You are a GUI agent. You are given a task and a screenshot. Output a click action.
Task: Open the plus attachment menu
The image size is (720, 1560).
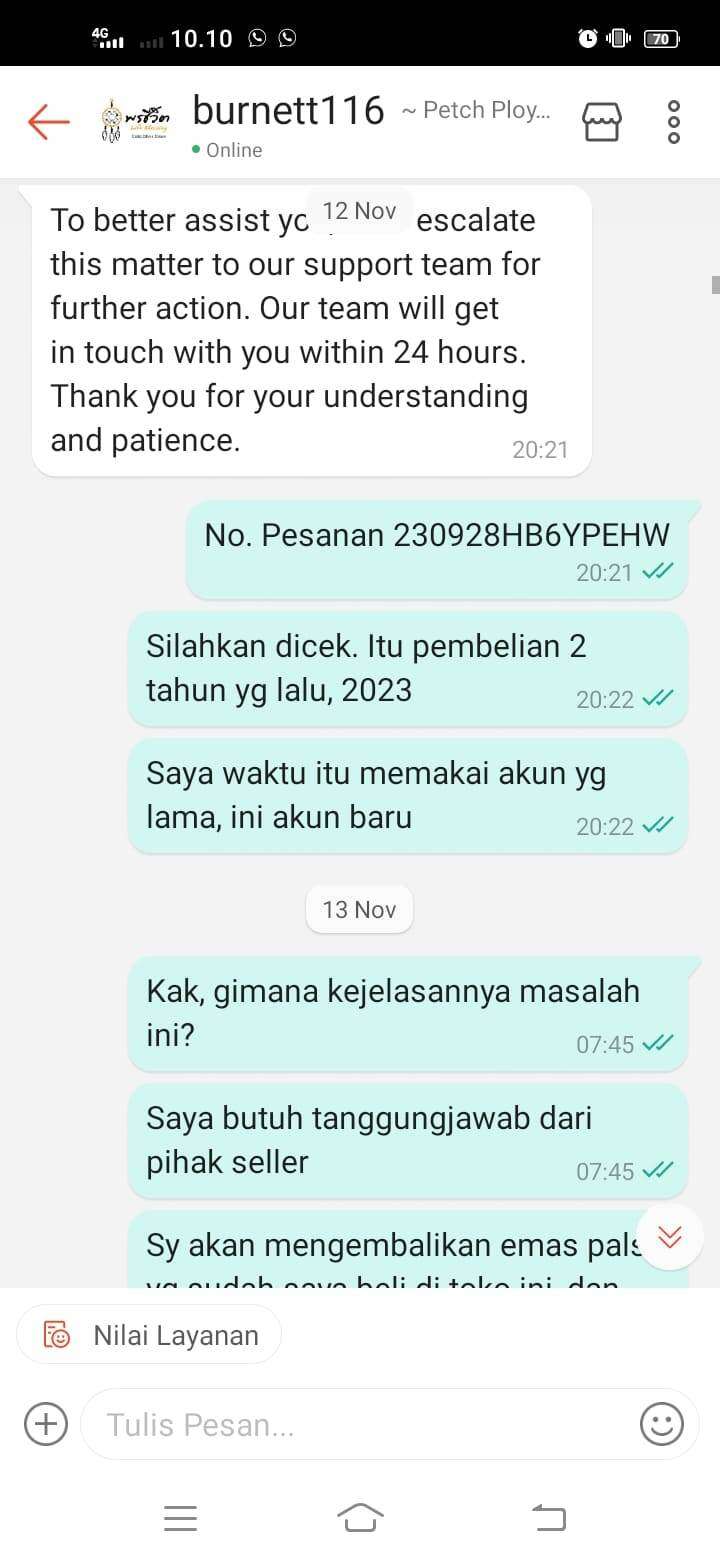[46, 1424]
